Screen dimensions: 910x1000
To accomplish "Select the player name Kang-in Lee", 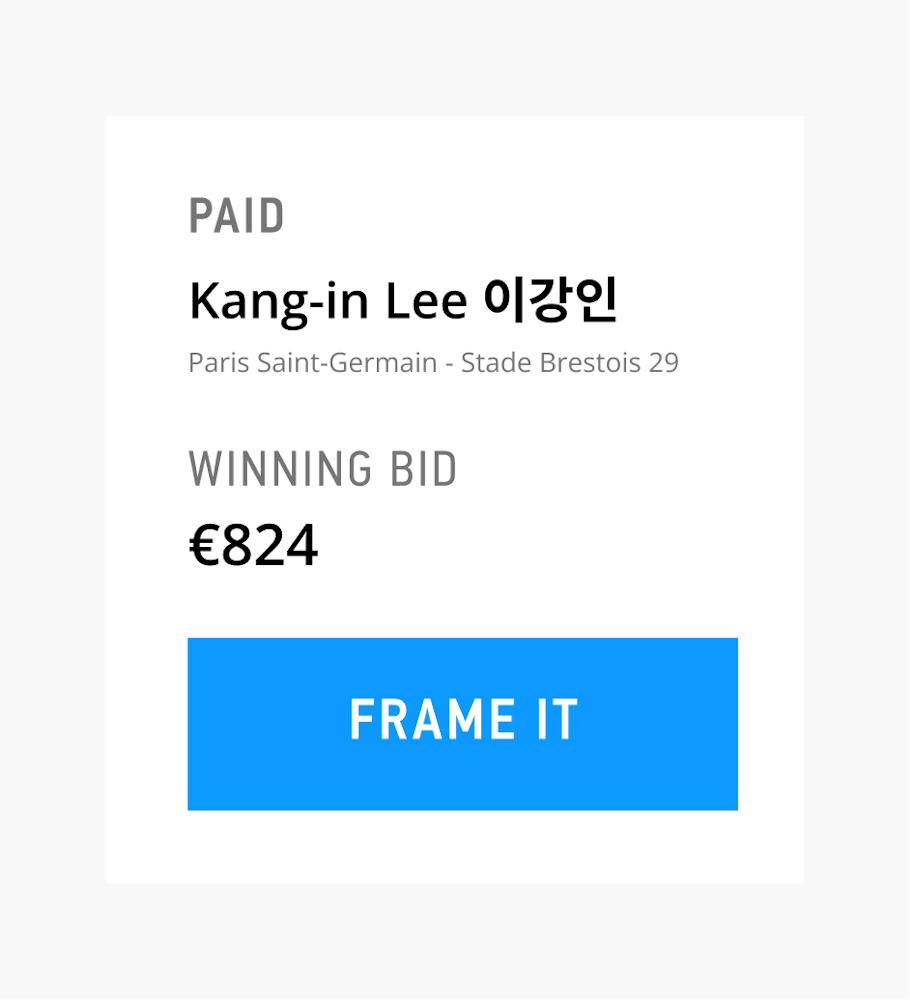I will [x=330, y=300].
